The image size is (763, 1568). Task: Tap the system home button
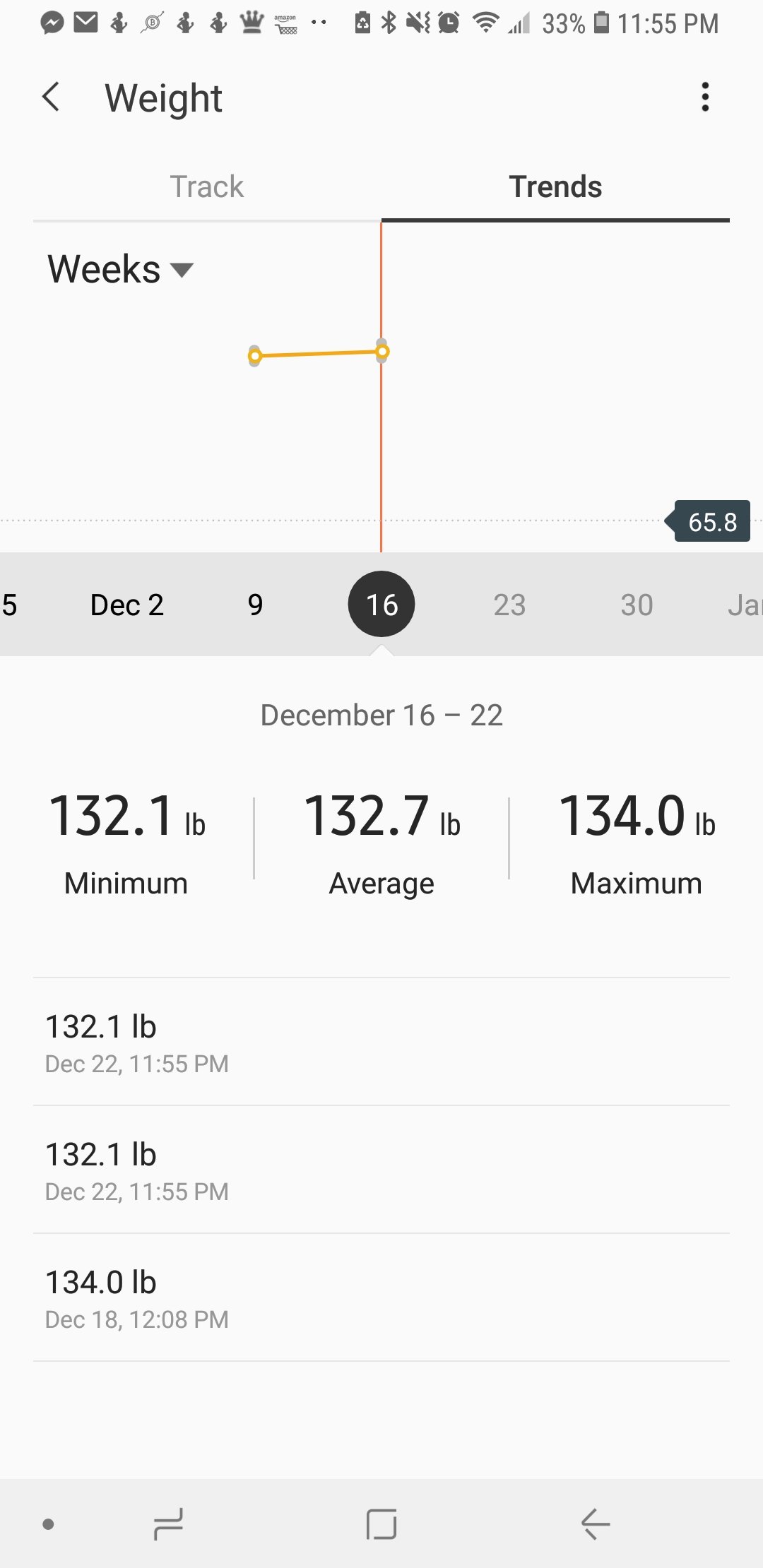[381, 1524]
